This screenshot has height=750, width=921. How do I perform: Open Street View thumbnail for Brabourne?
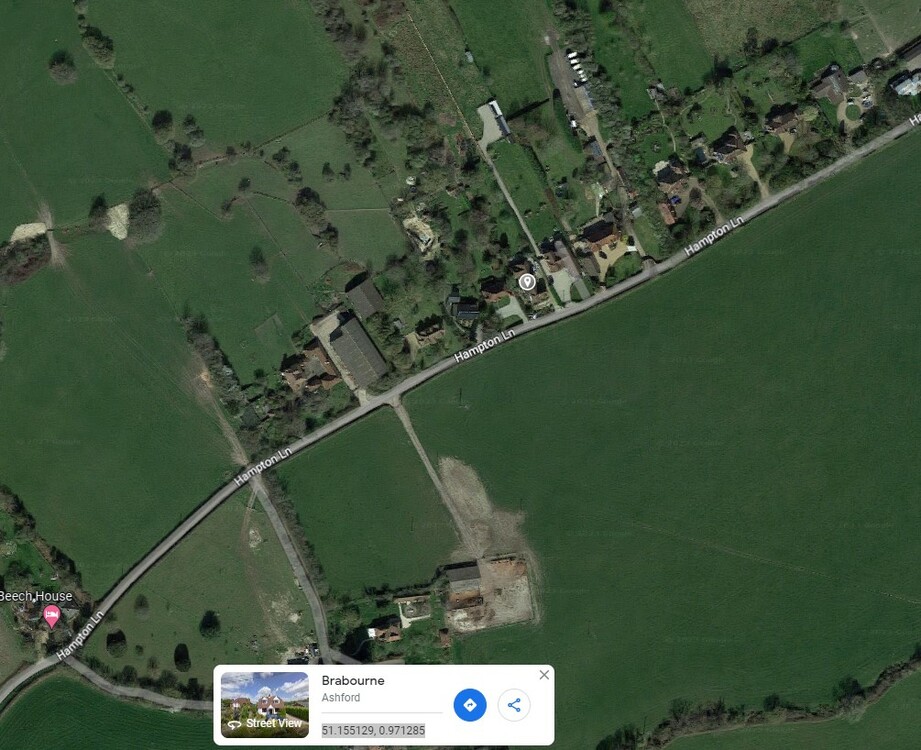[264, 704]
